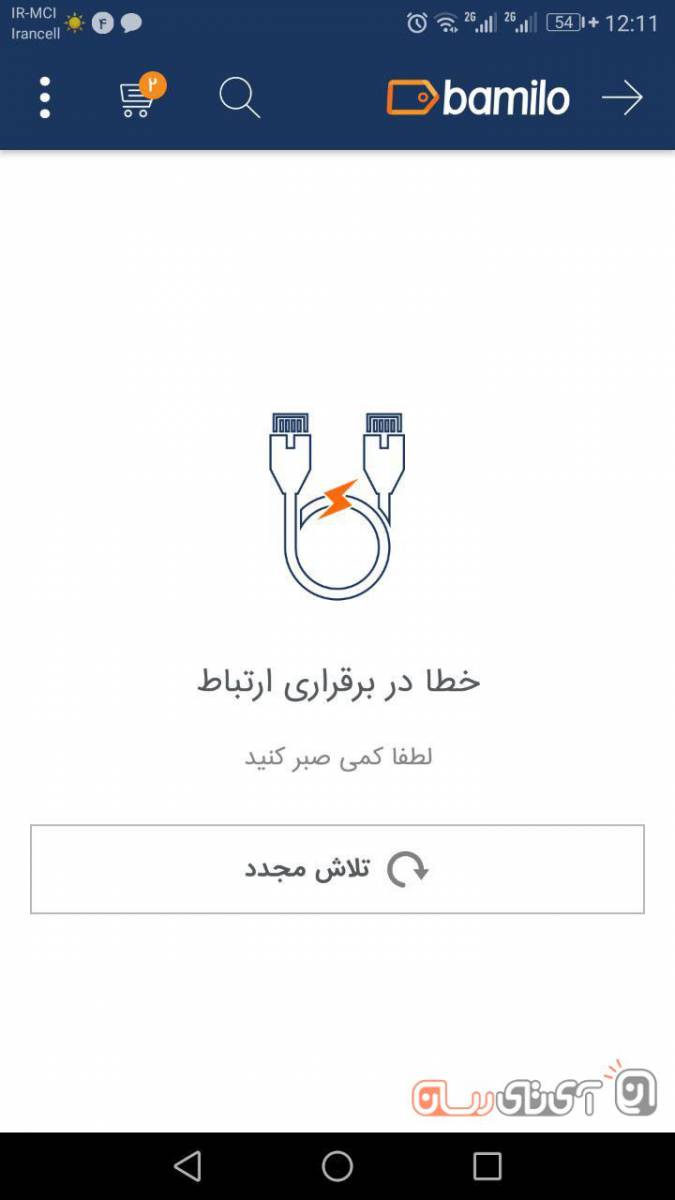The image size is (675, 1200).
Task: Open the shopping cart
Action: pyautogui.click(x=138, y=97)
